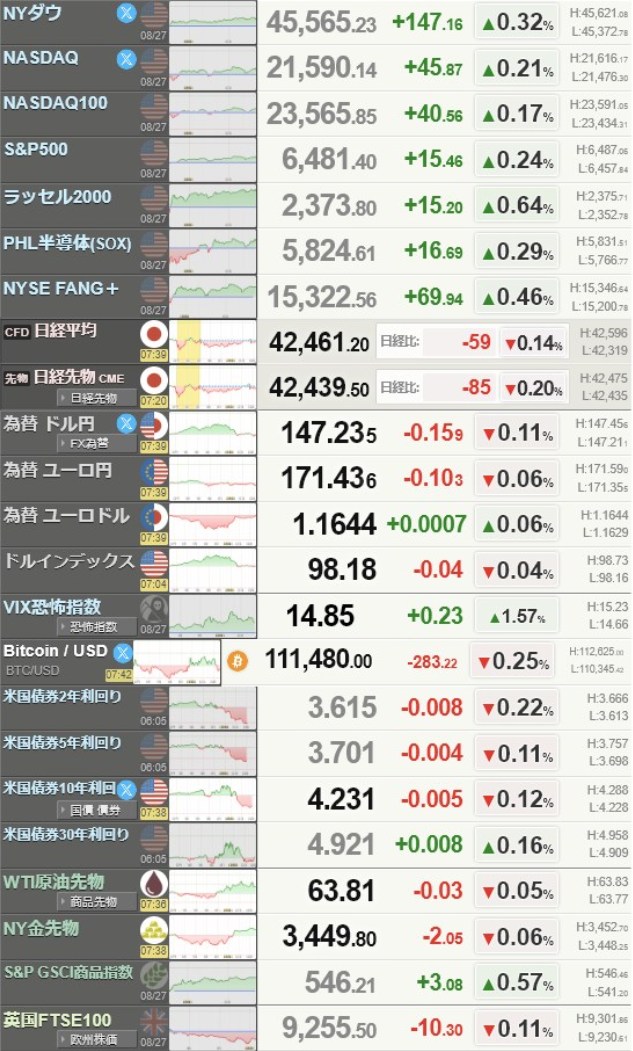
Task: Open the 日経先物 link under CME
Action: [97, 397]
